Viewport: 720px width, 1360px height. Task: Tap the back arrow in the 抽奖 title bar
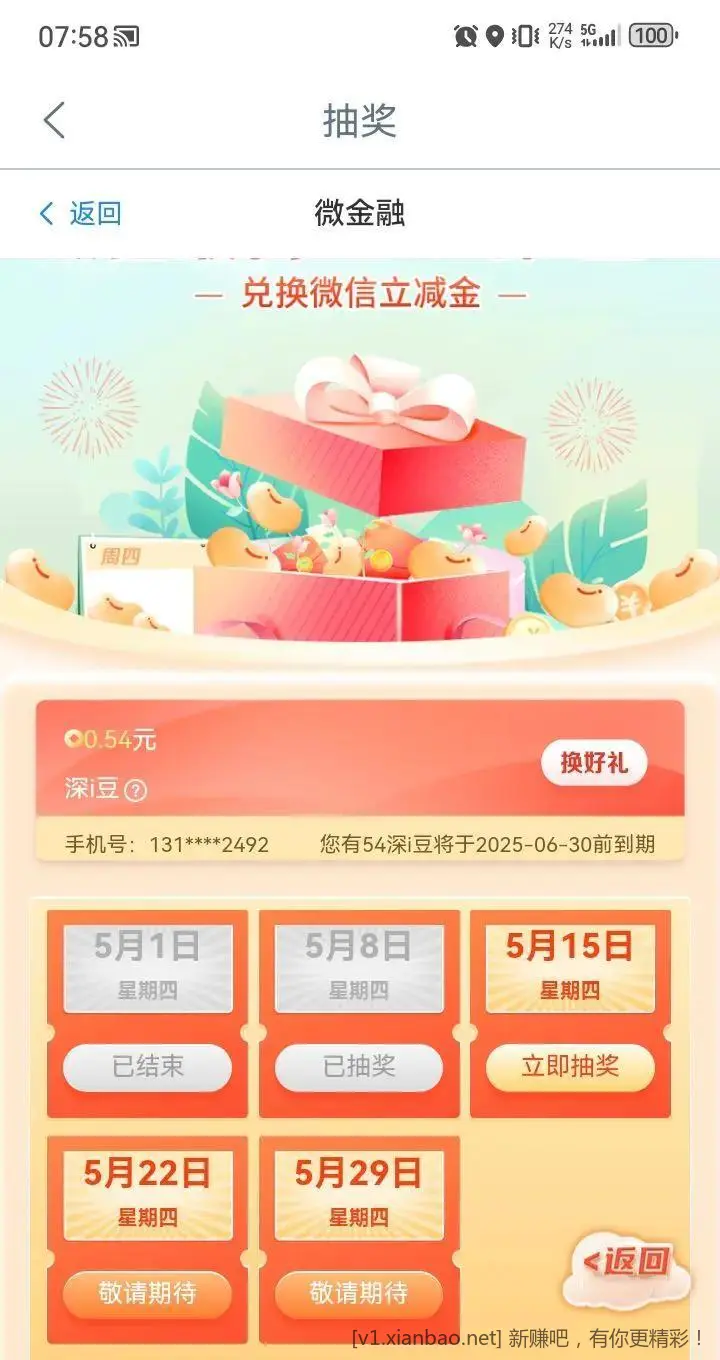(x=54, y=120)
